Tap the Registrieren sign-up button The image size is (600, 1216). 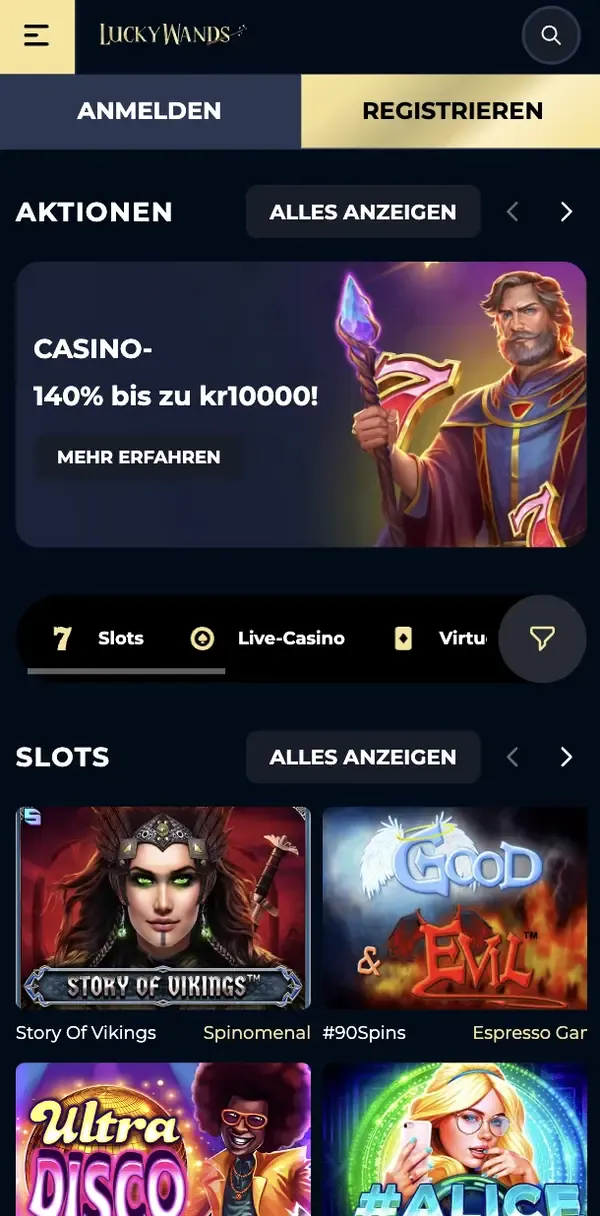coord(452,111)
